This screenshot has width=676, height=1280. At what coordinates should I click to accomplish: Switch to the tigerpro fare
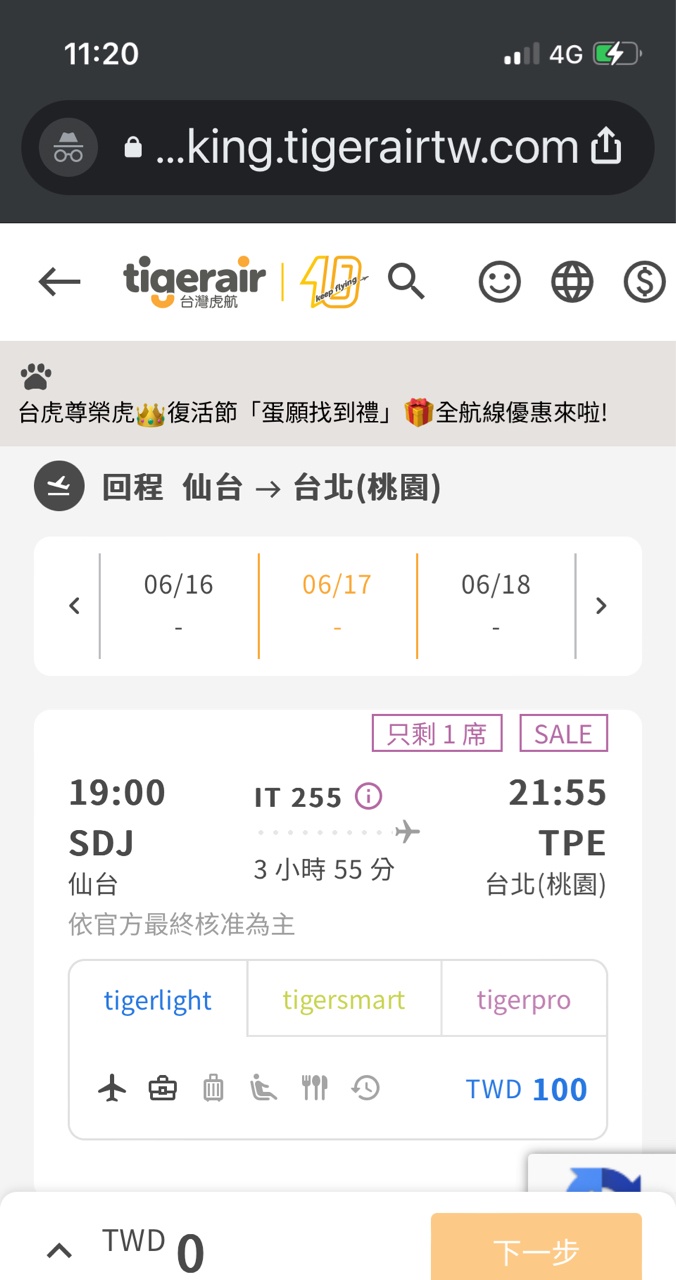523,1000
